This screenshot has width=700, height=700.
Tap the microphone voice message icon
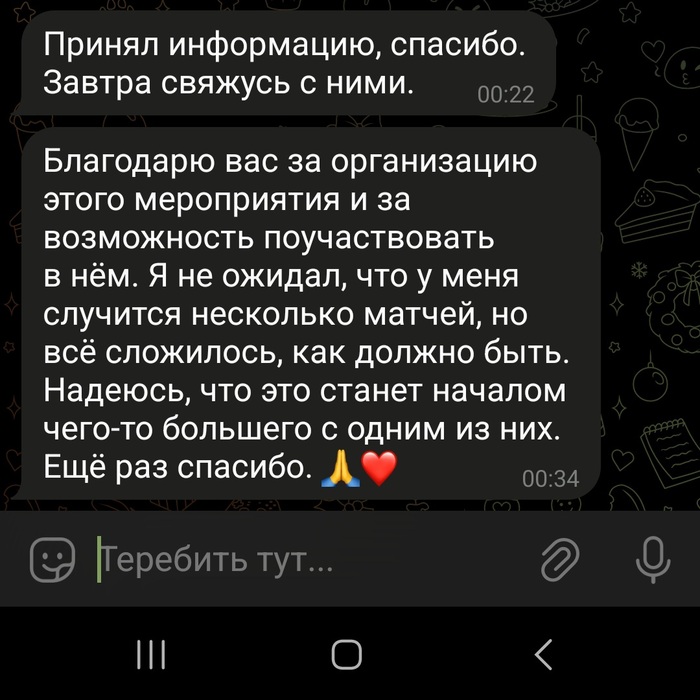tap(653, 560)
